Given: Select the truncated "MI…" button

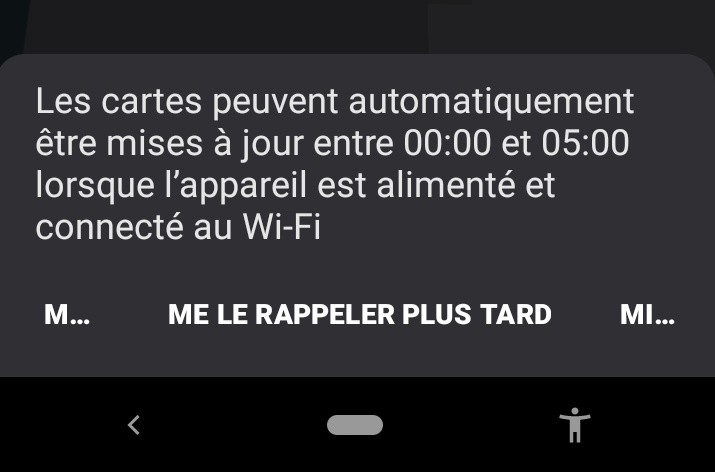Looking at the screenshot, I should (x=647, y=314).
